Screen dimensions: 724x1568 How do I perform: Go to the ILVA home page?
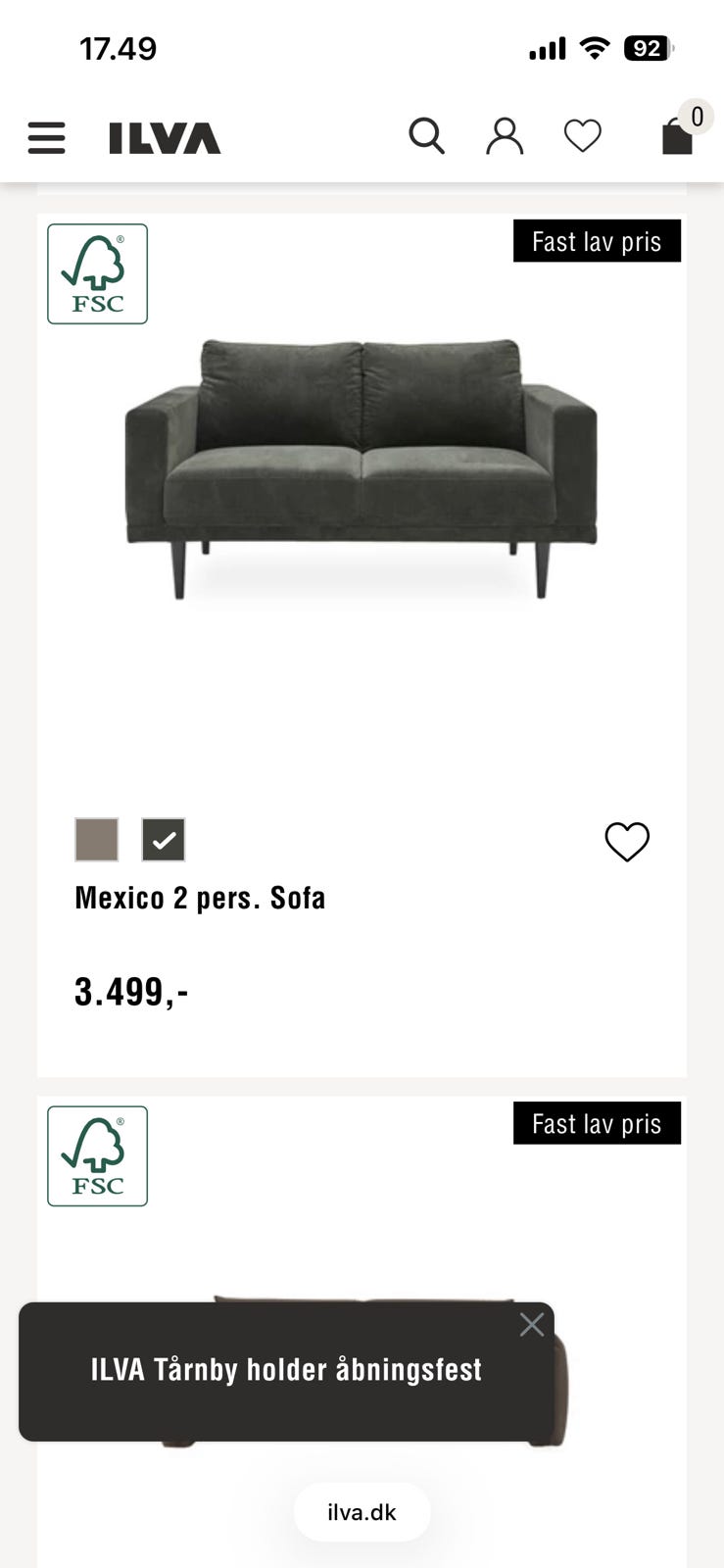(x=165, y=138)
